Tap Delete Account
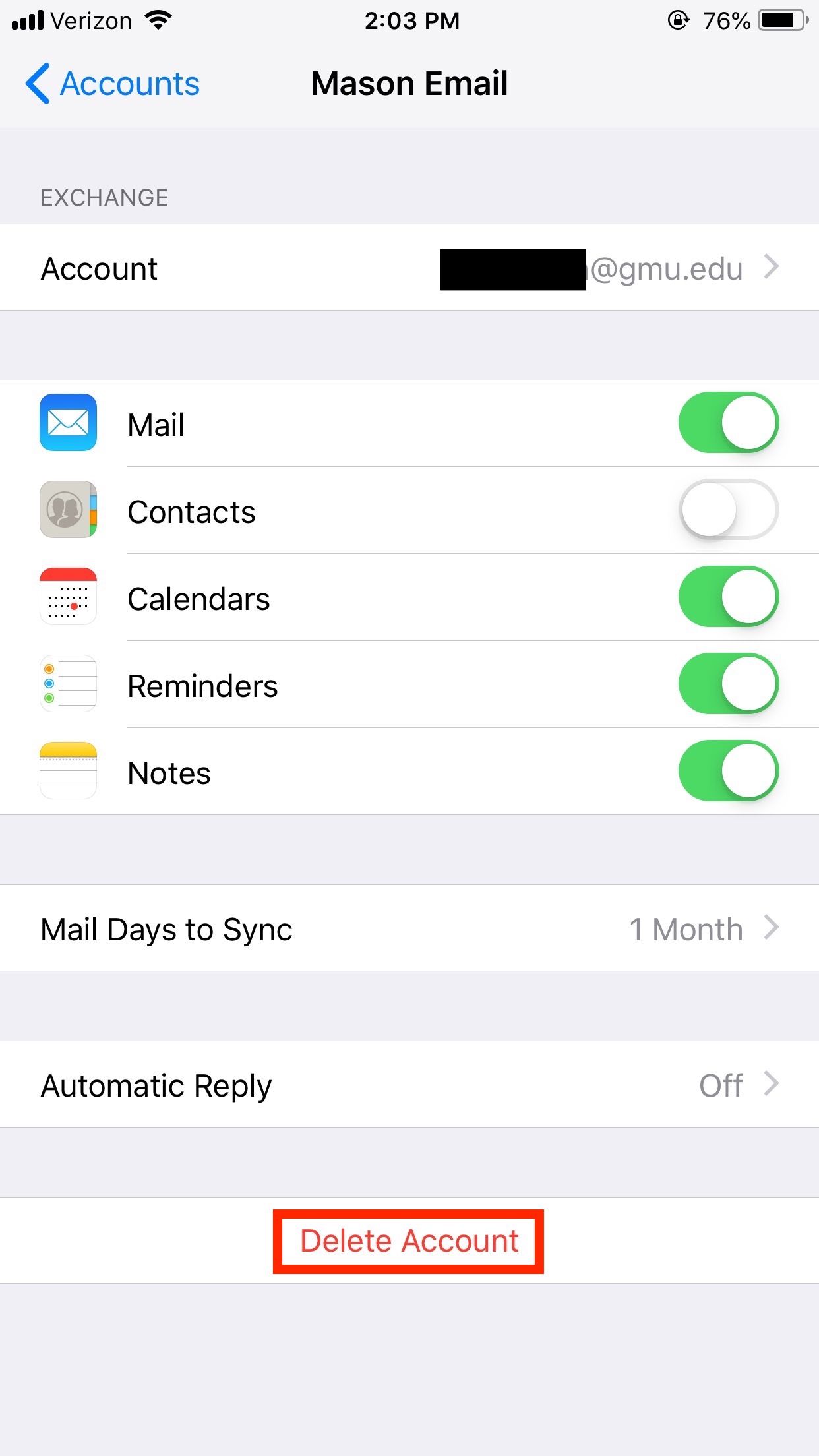Viewport: 819px width, 1456px height. coord(409,1241)
